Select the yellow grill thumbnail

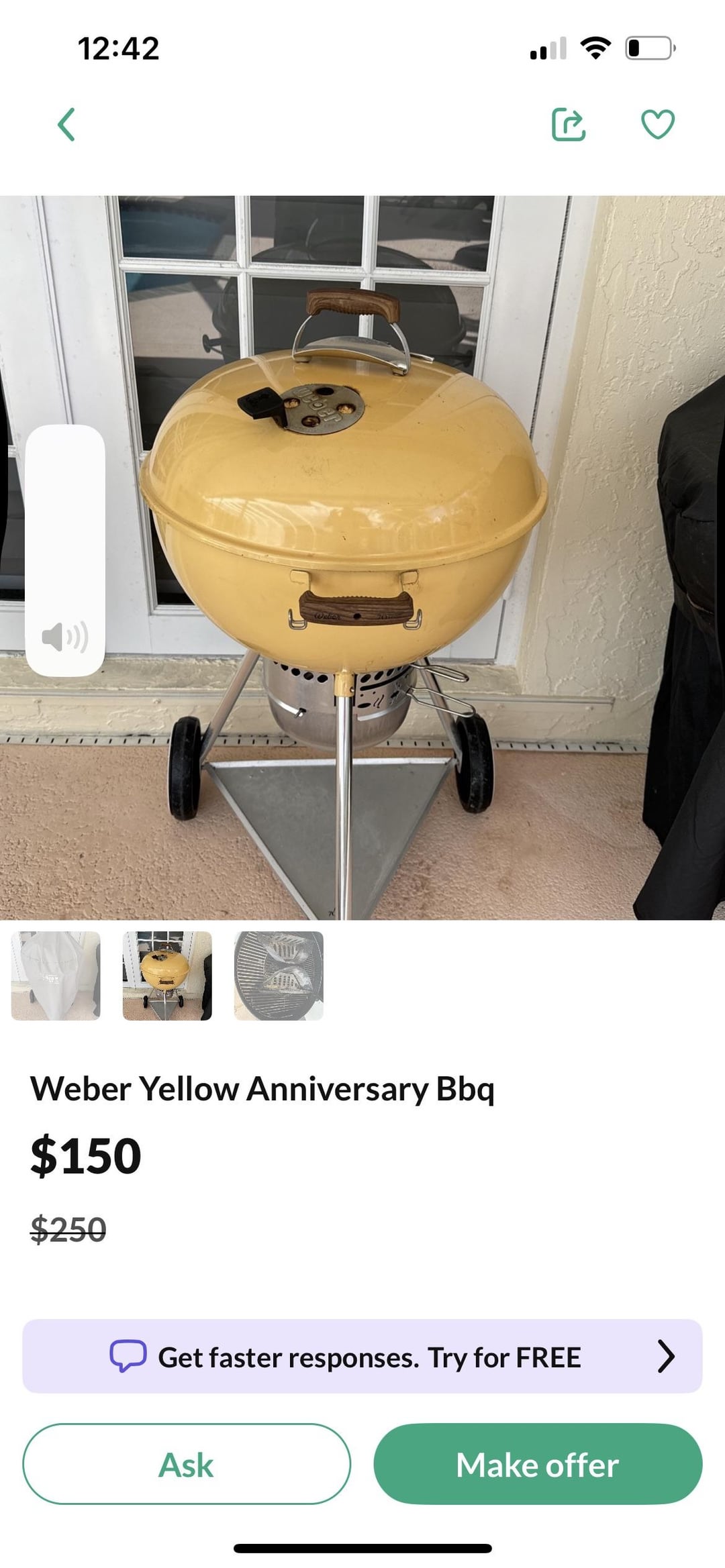click(x=167, y=976)
